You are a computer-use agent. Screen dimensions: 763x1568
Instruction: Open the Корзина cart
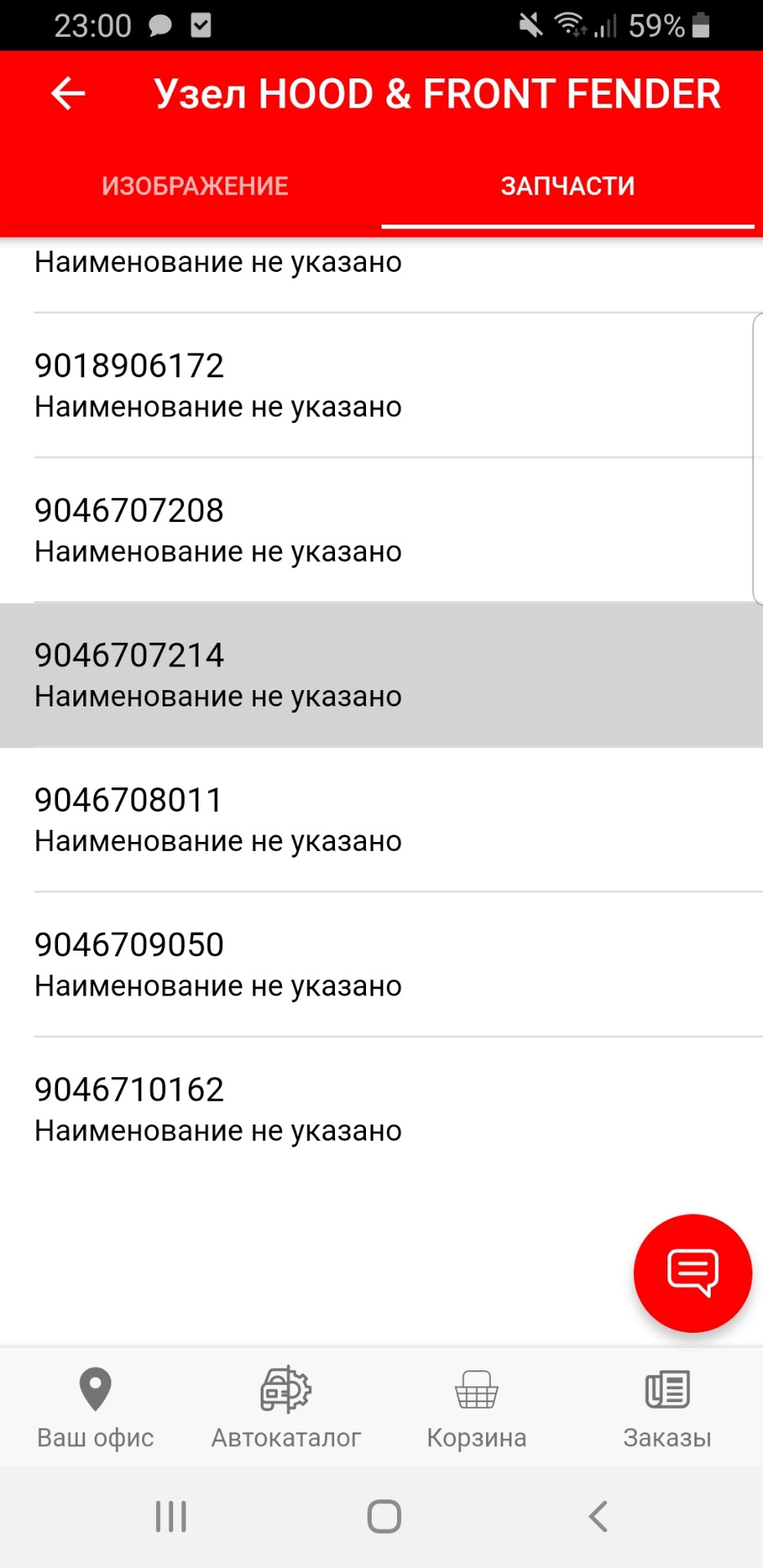coord(477,1407)
